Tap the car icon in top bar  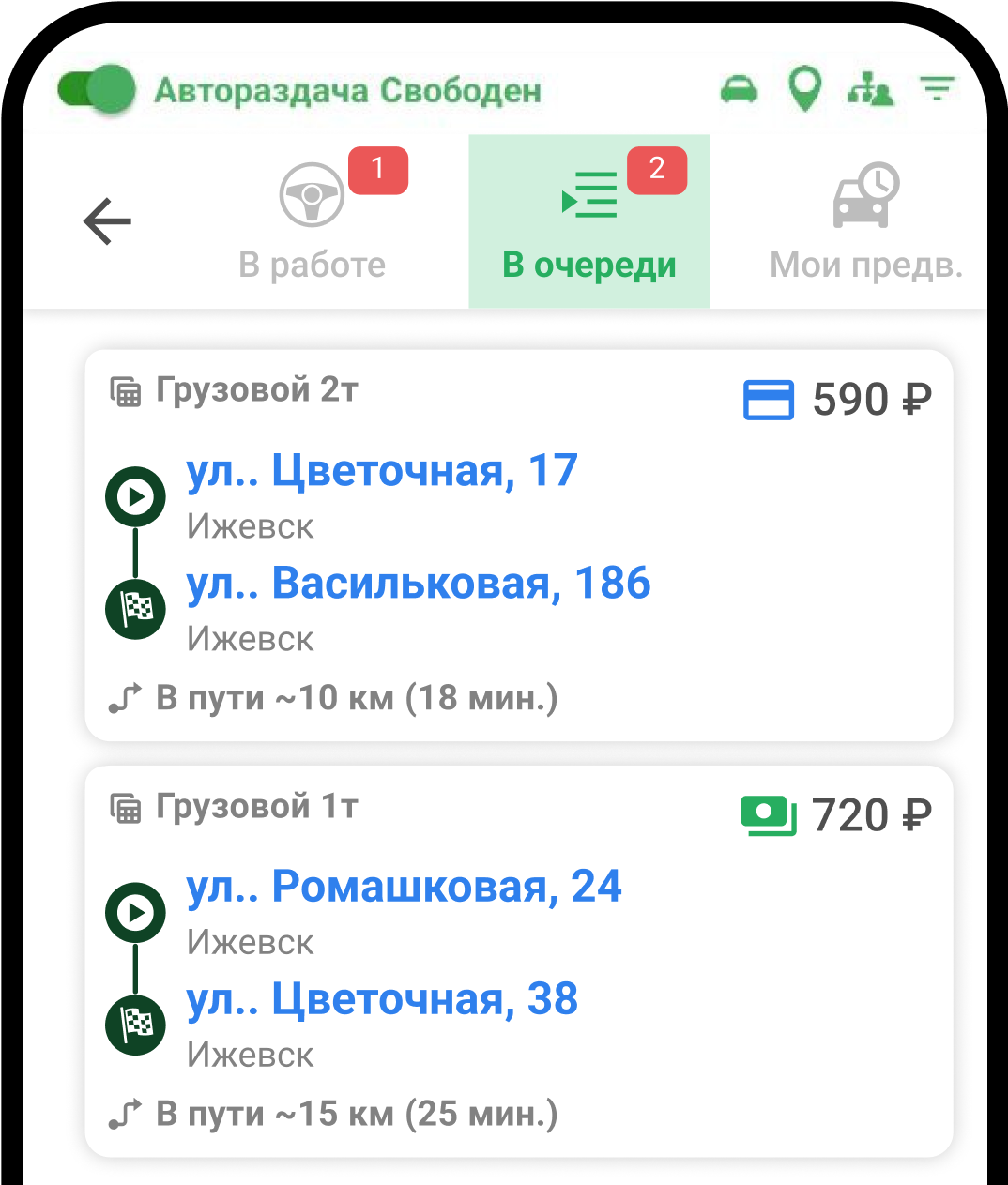739,90
